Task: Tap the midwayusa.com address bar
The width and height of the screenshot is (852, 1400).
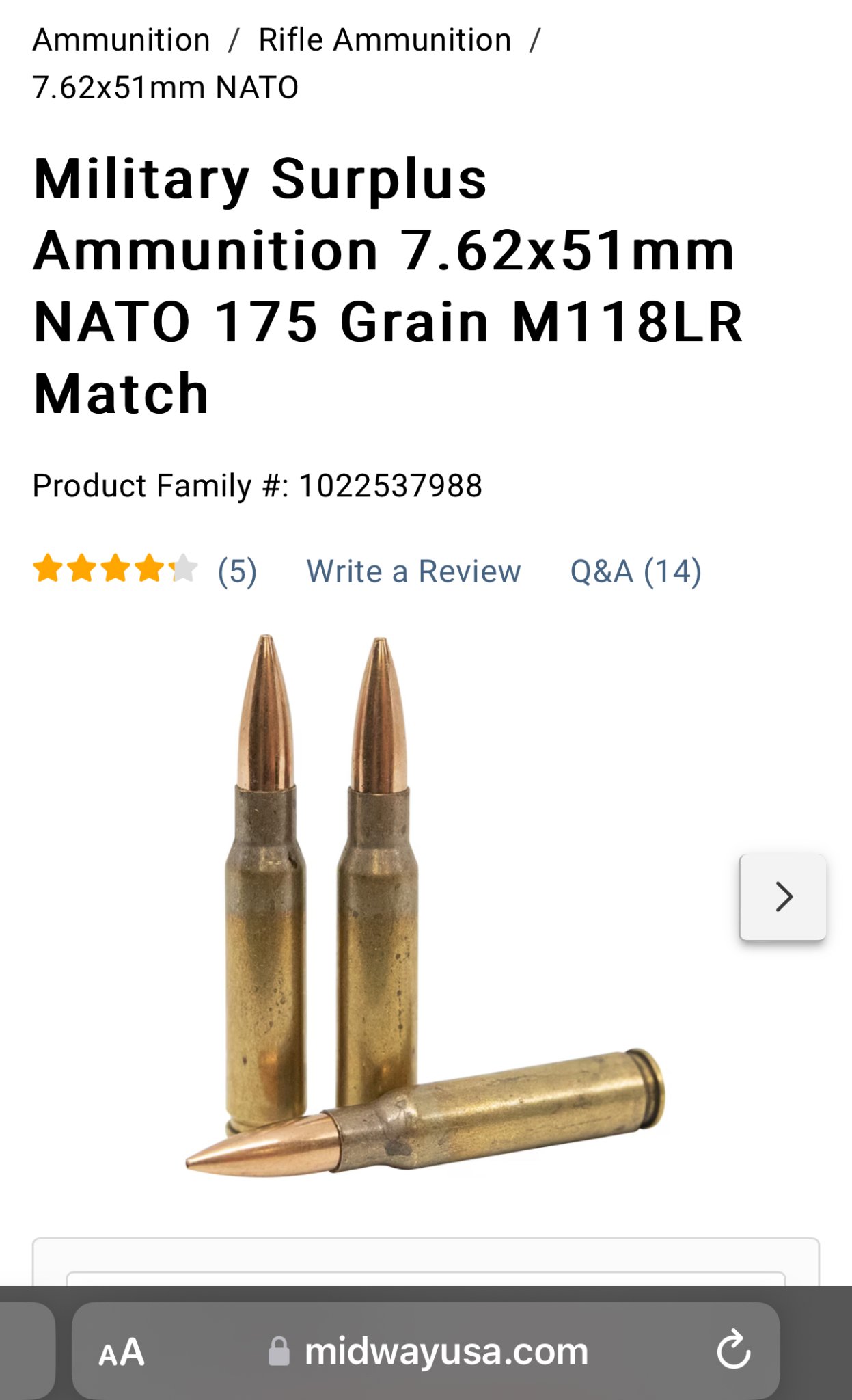Action: (426, 1351)
